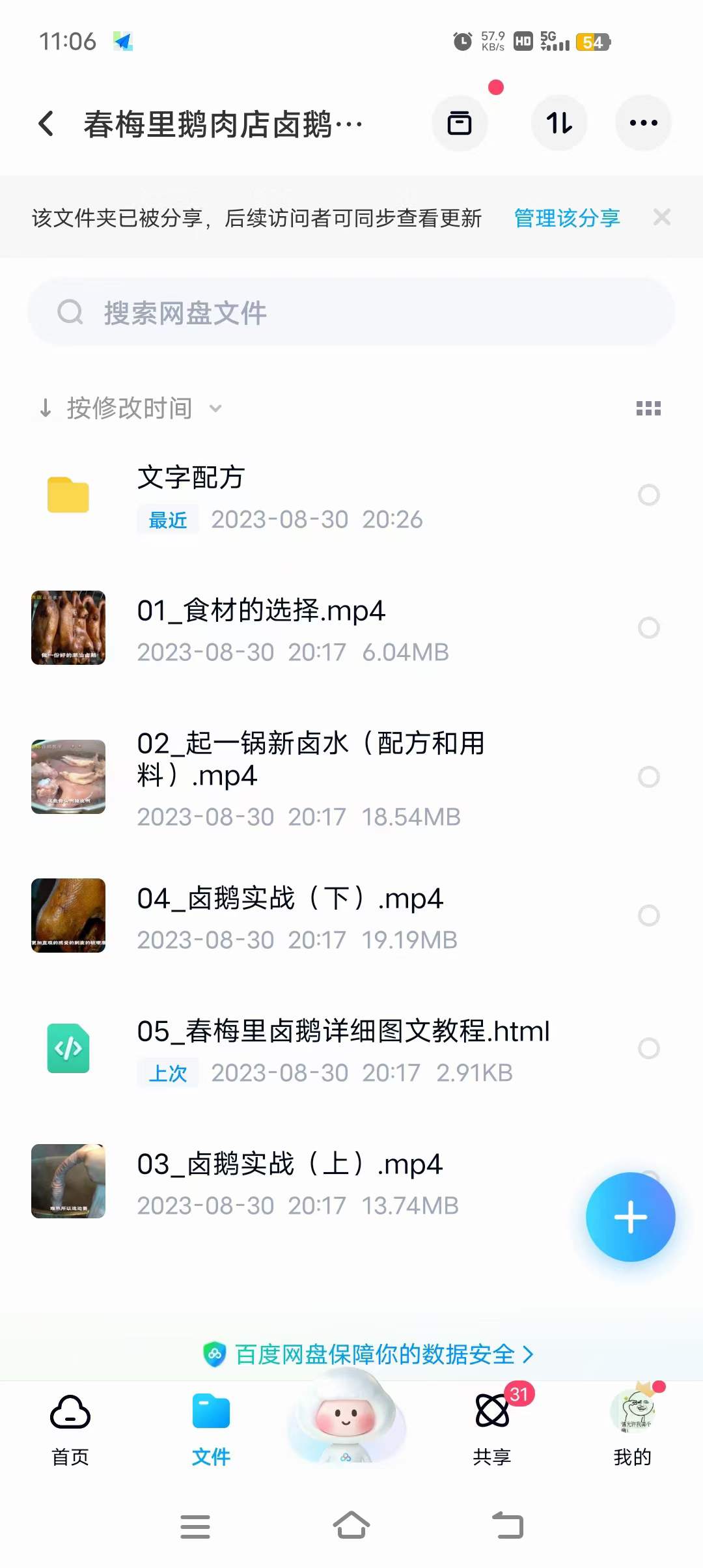
Task: Select the circle next to 文字配方 folder
Action: pos(649,495)
